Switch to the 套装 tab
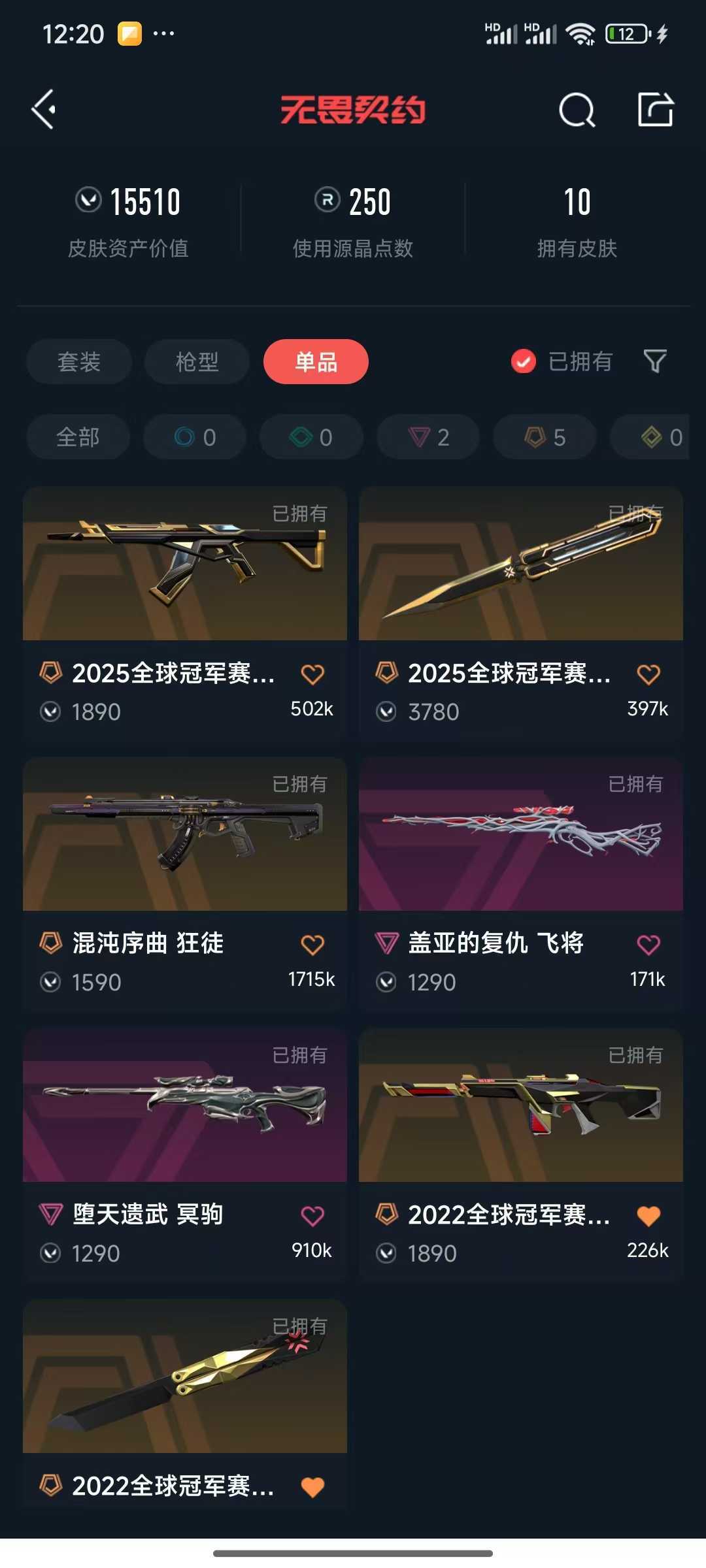 (x=78, y=361)
